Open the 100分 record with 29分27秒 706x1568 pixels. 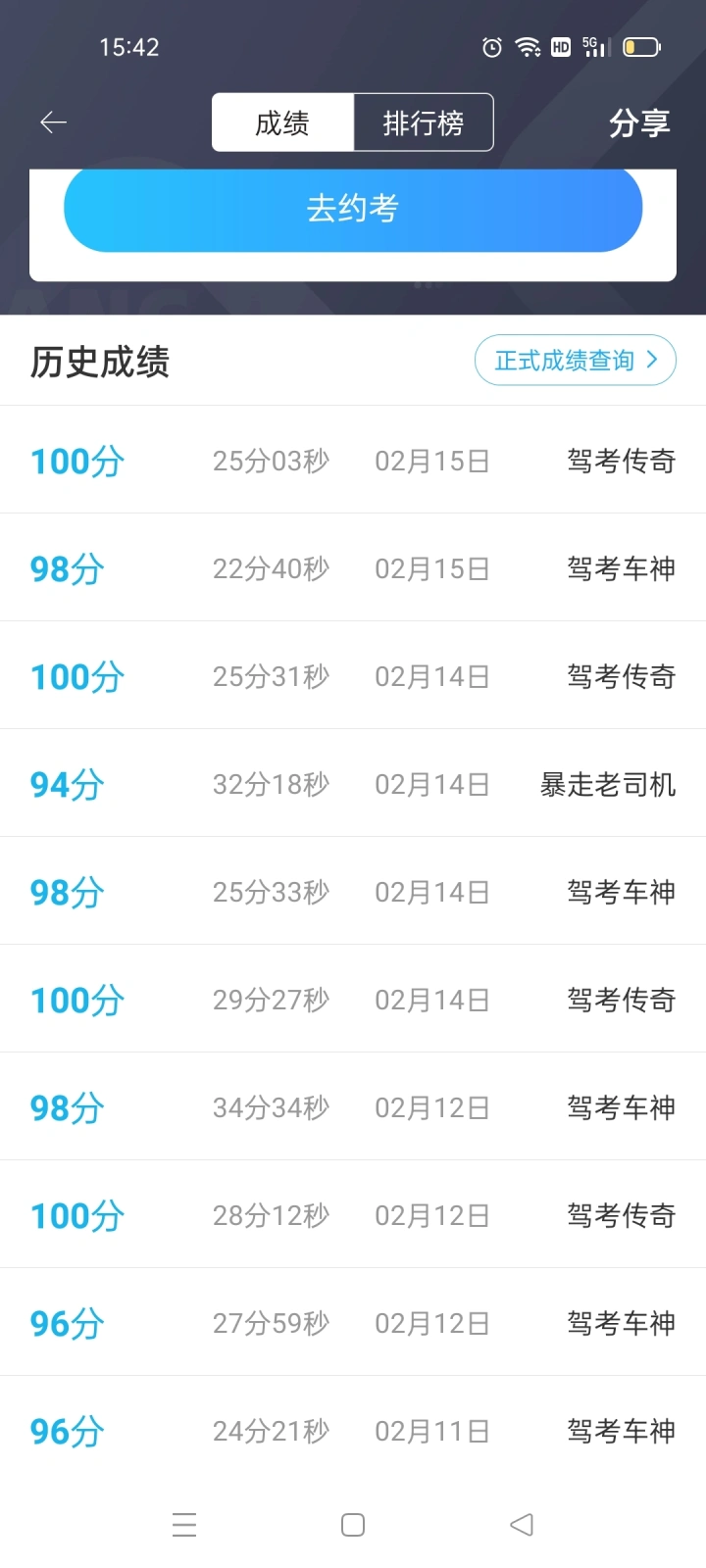353,999
